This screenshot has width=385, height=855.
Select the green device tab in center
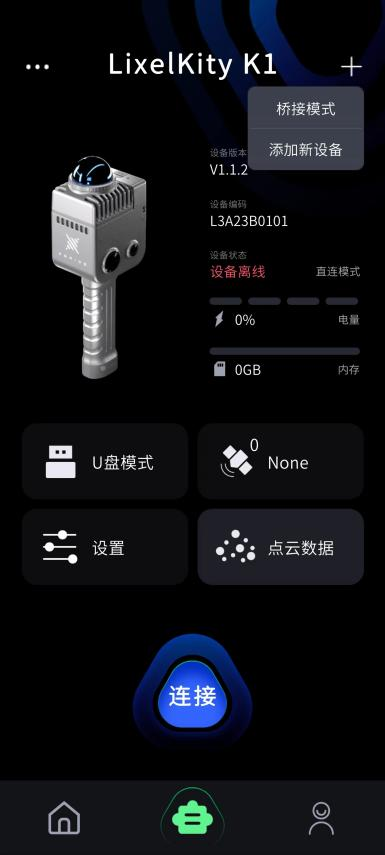192,818
